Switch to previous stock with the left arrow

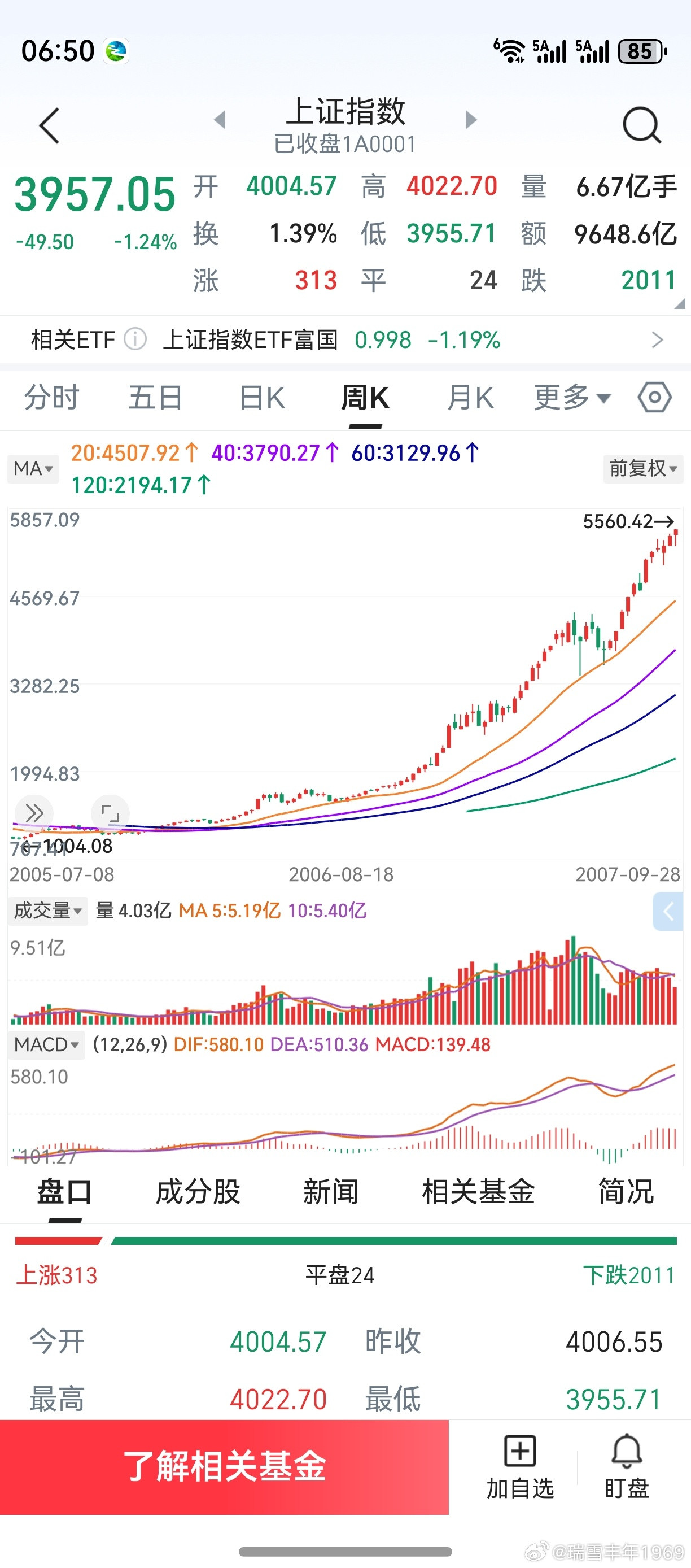(x=220, y=119)
